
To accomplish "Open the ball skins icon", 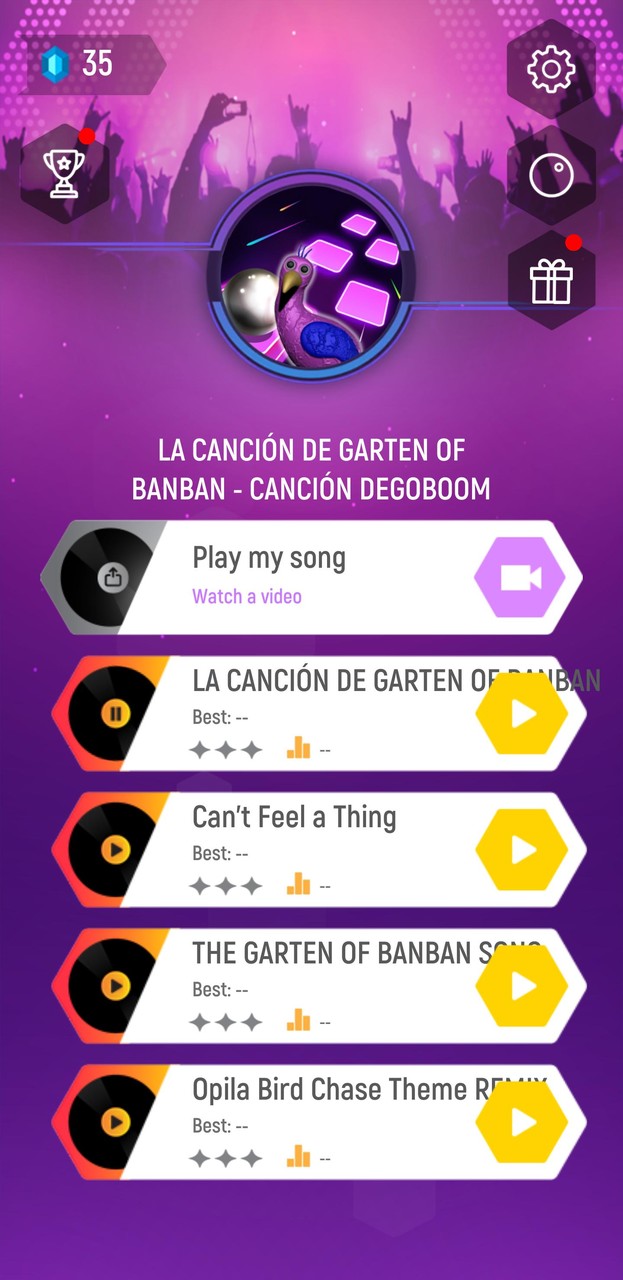I will (551, 177).
